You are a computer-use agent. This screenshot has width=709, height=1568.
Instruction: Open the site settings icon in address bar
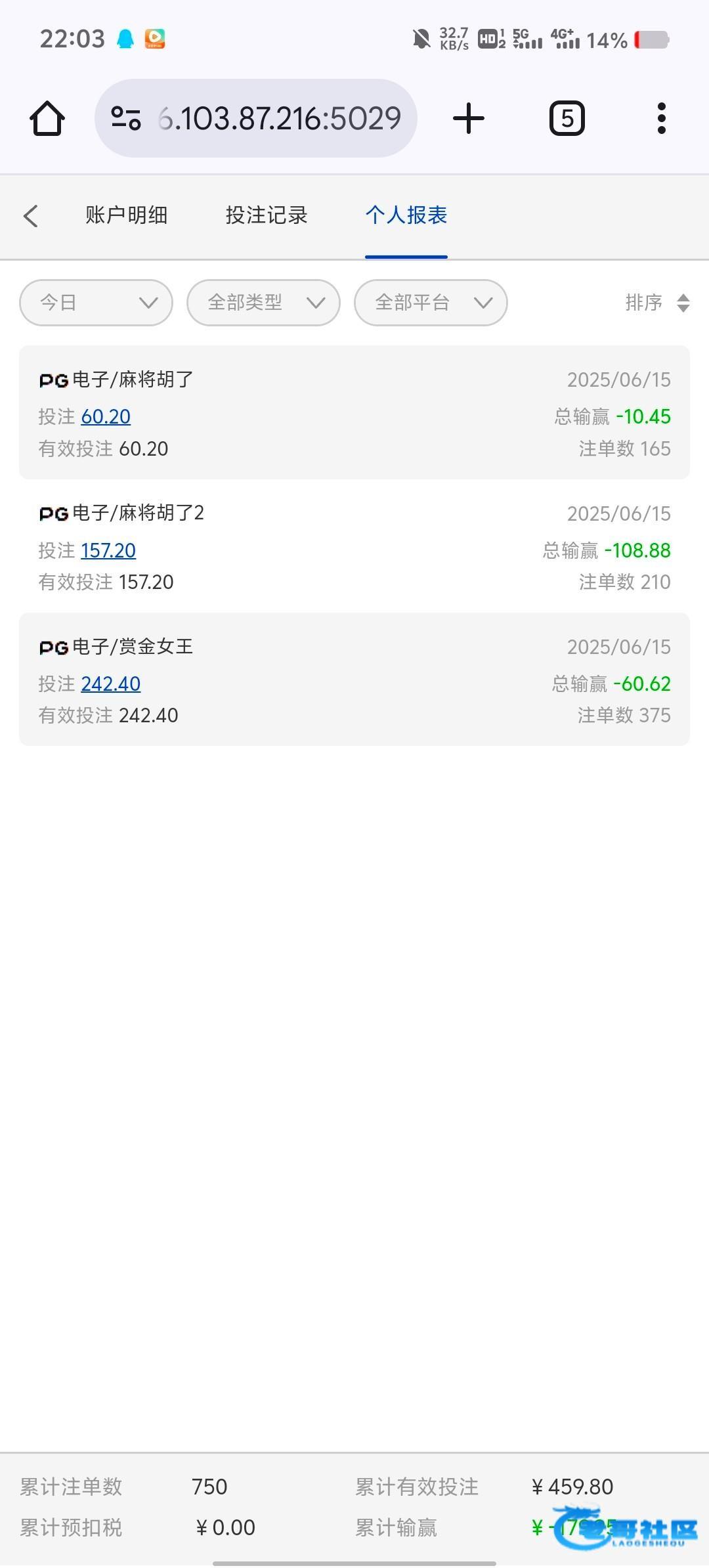tap(126, 119)
